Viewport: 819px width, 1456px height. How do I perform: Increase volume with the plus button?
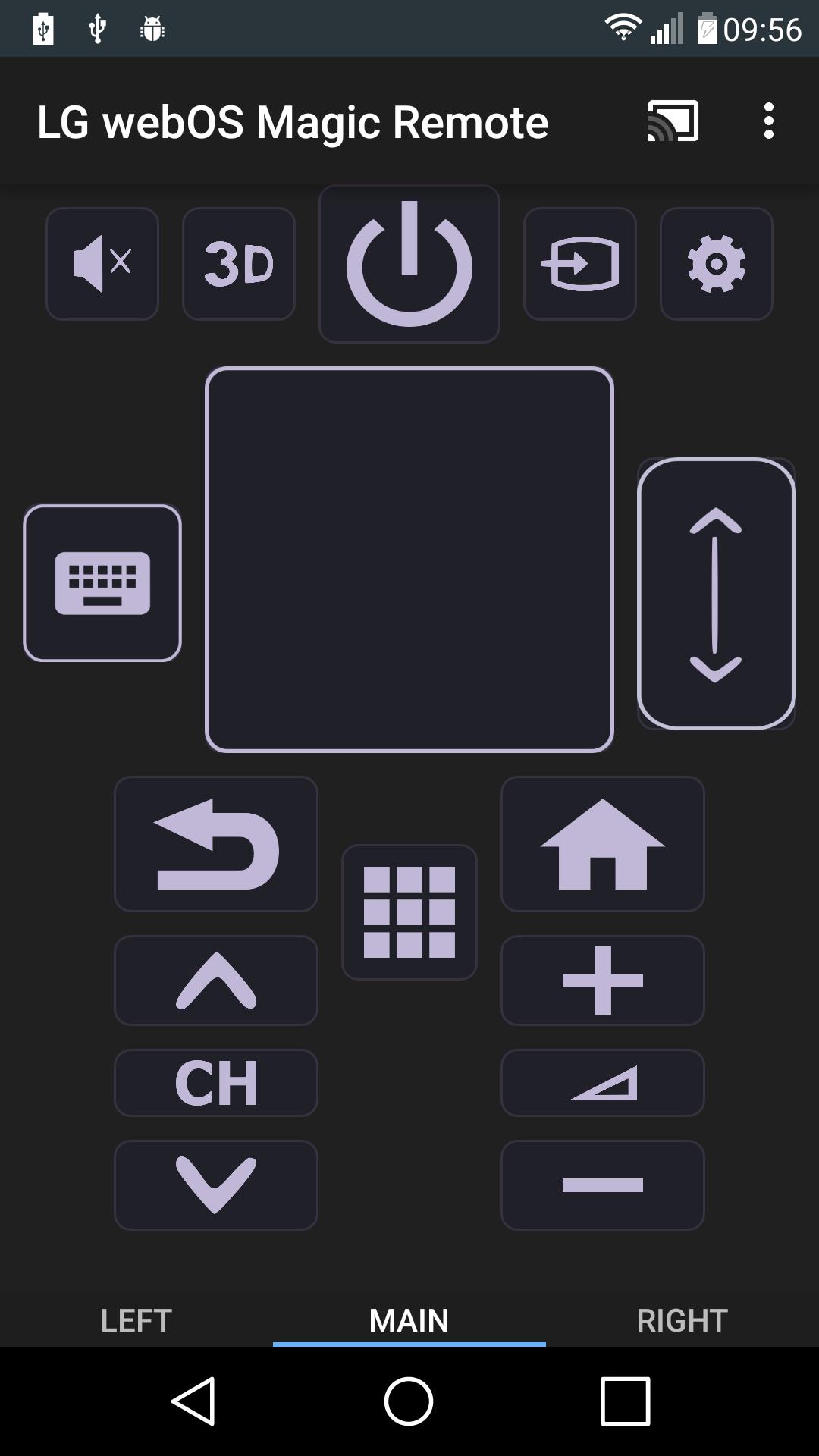tap(602, 981)
